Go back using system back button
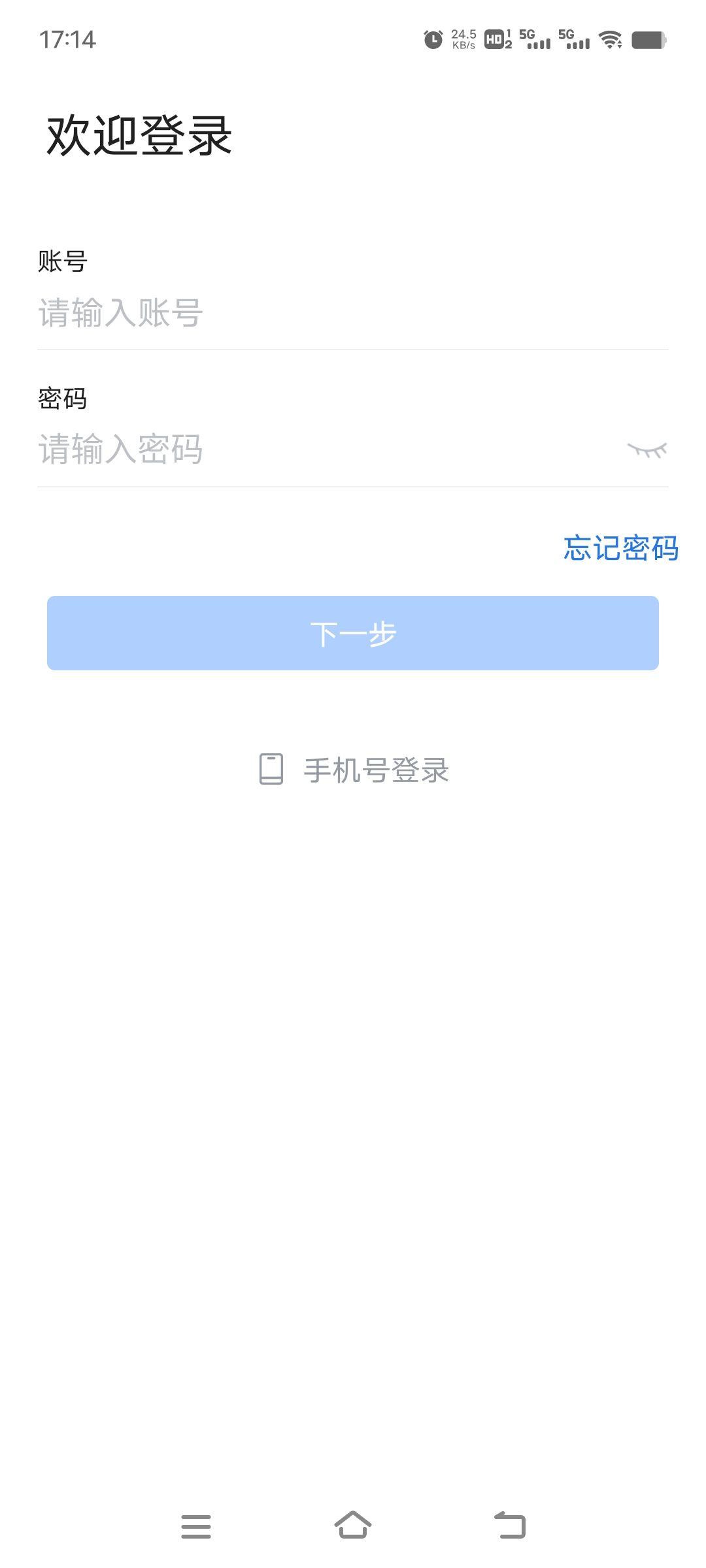Image resolution: width=706 pixels, height=1568 pixels. pyautogui.click(x=510, y=1526)
